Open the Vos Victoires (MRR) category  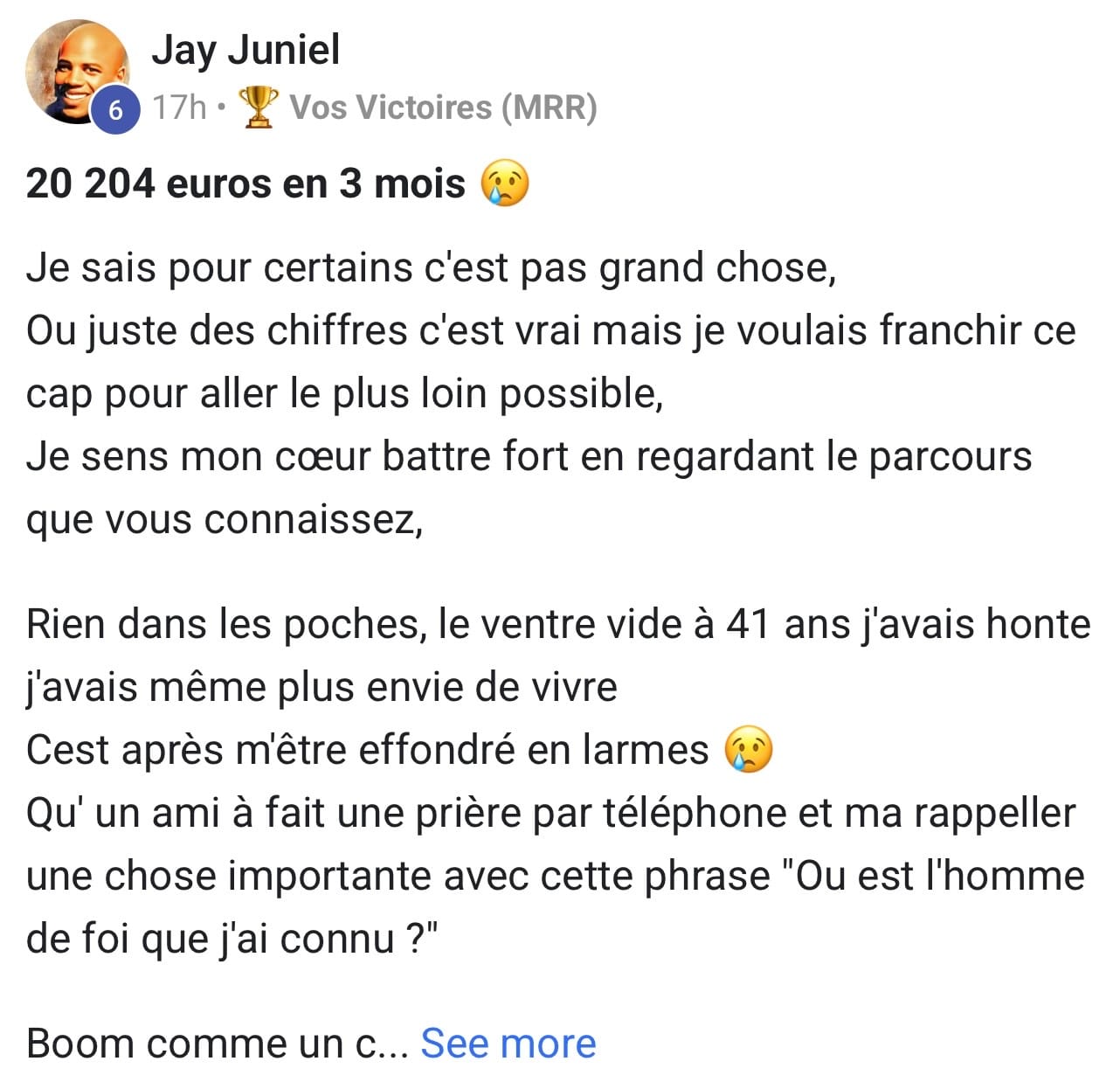point(443,108)
